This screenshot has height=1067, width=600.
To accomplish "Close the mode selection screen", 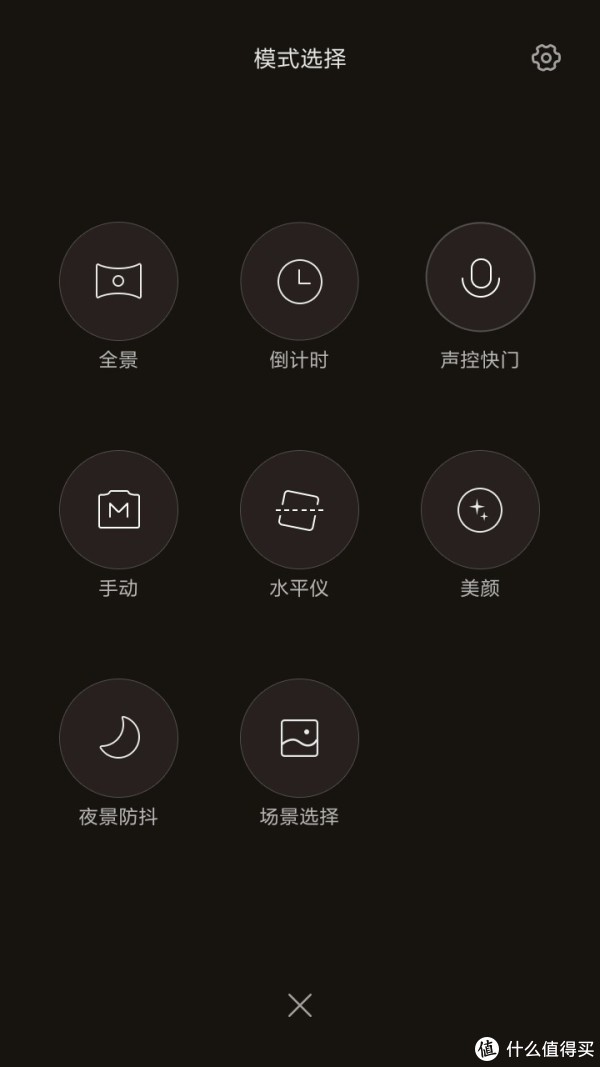I will [x=299, y=1005].
